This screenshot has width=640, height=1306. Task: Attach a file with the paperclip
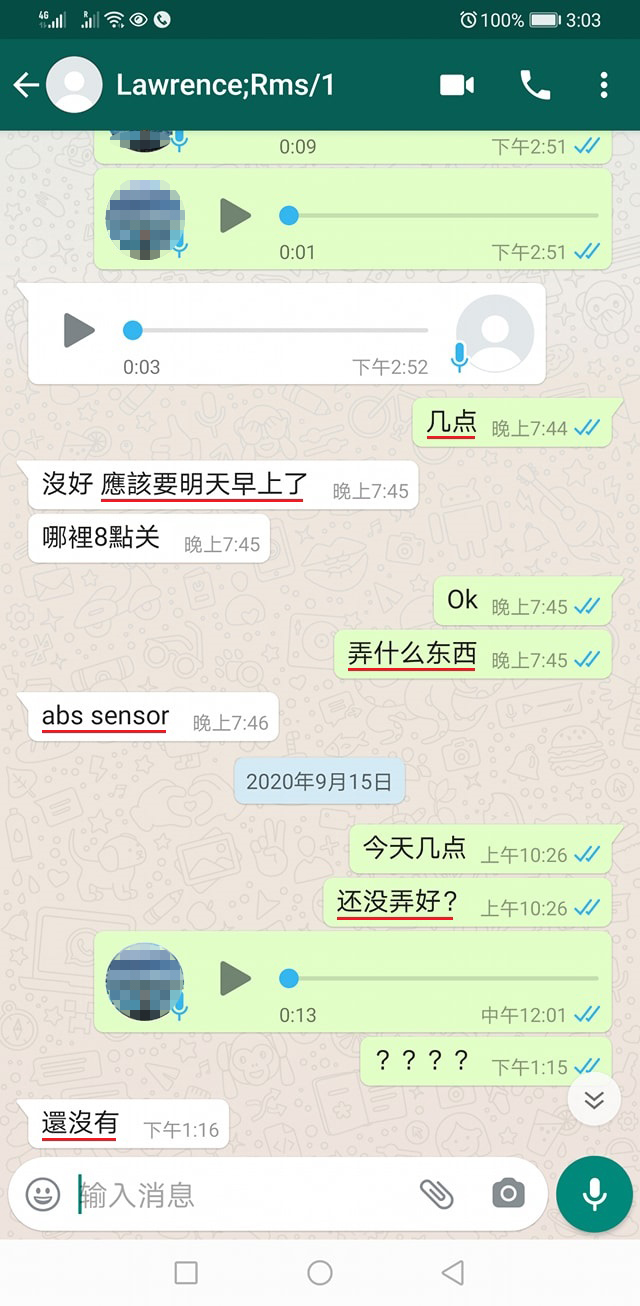point(436,1194)
